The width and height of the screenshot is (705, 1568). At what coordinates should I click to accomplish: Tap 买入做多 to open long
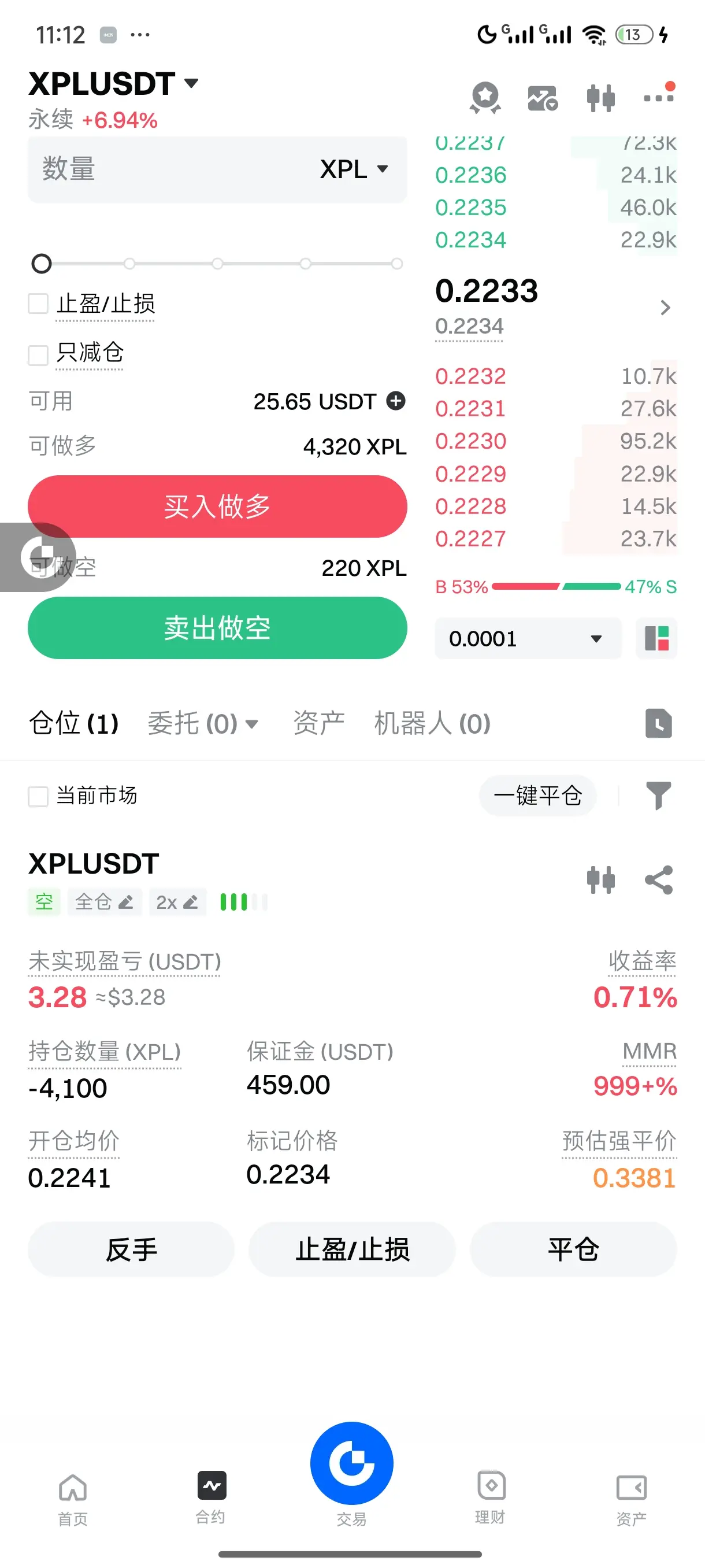coord(217,506)
